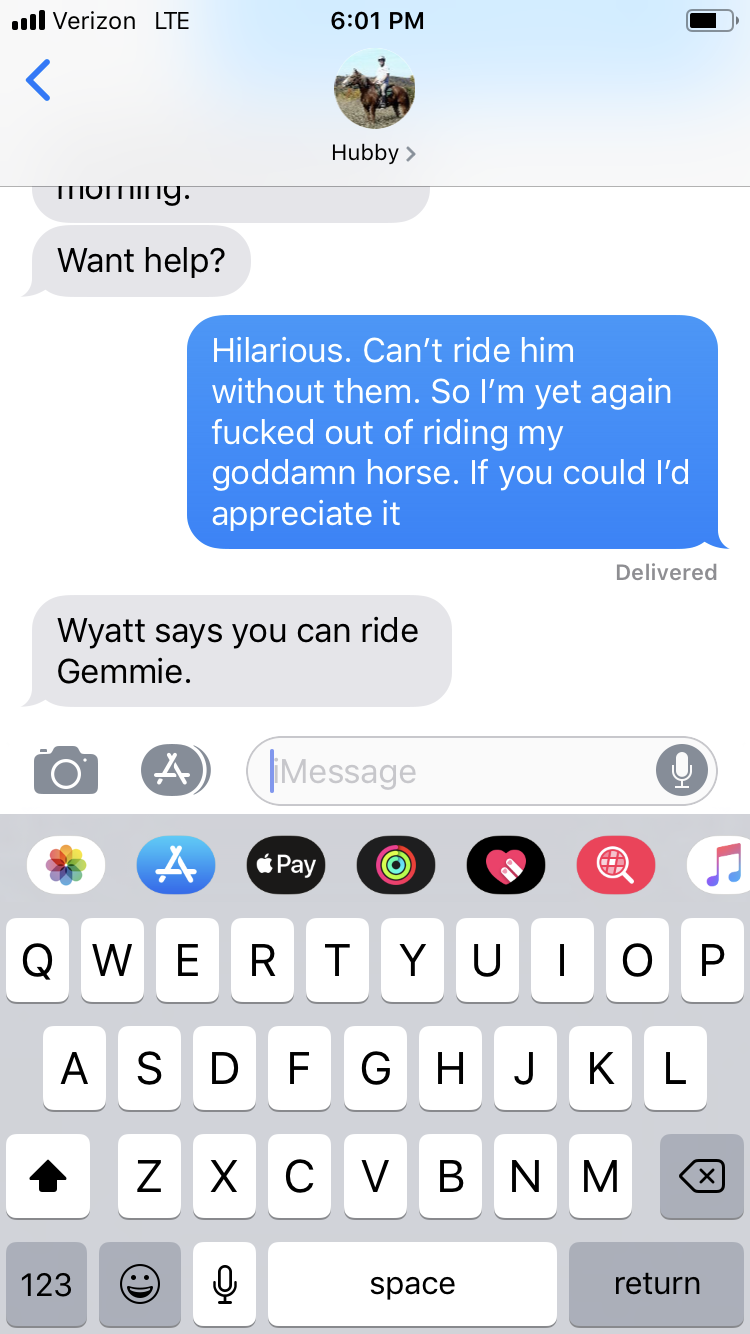The image size is (750, 1334).
Task: Open the Music iMessage app
Action: (x=722, y=864)
